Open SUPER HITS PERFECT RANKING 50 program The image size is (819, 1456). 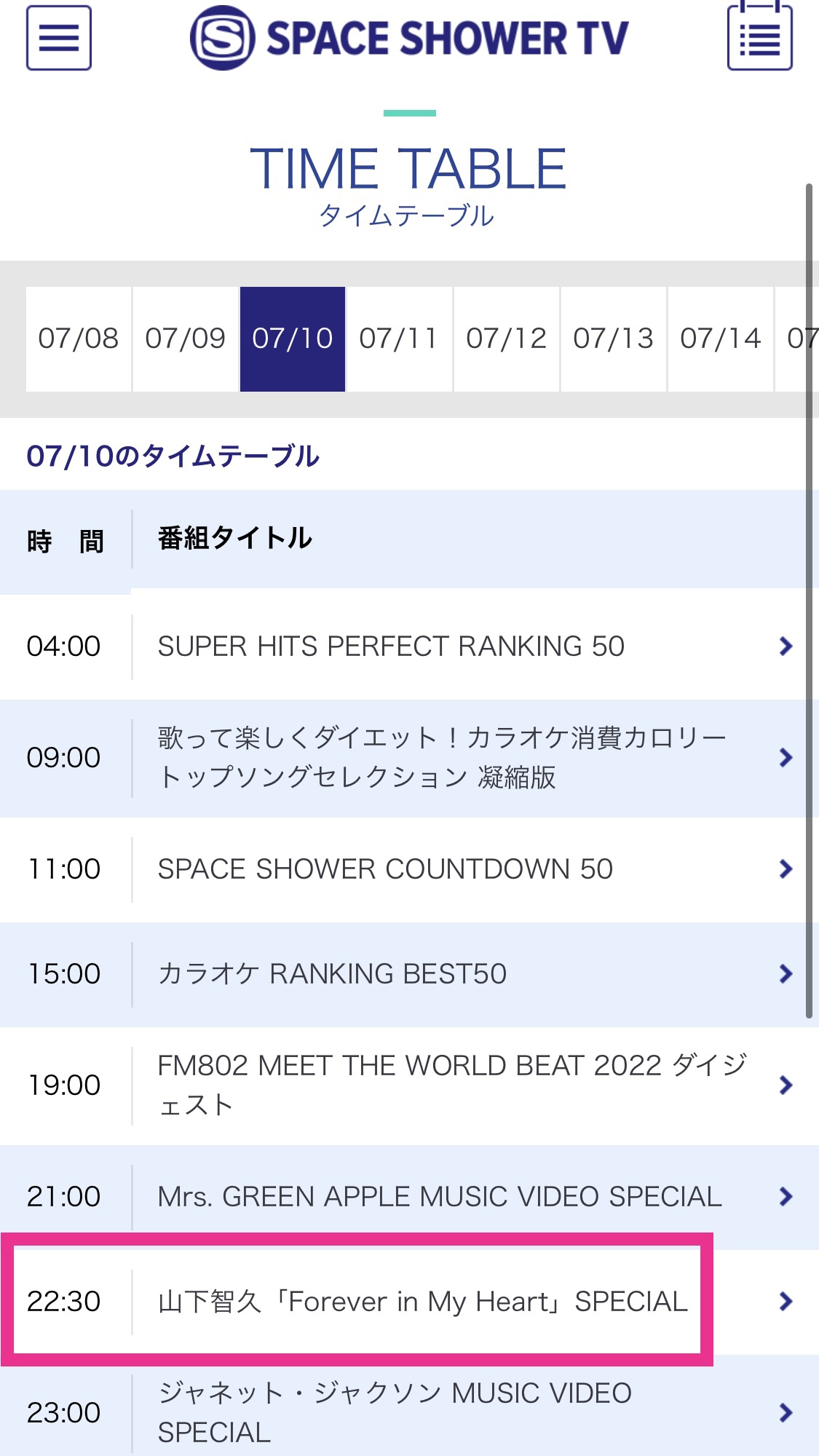[x=409, y=646]
